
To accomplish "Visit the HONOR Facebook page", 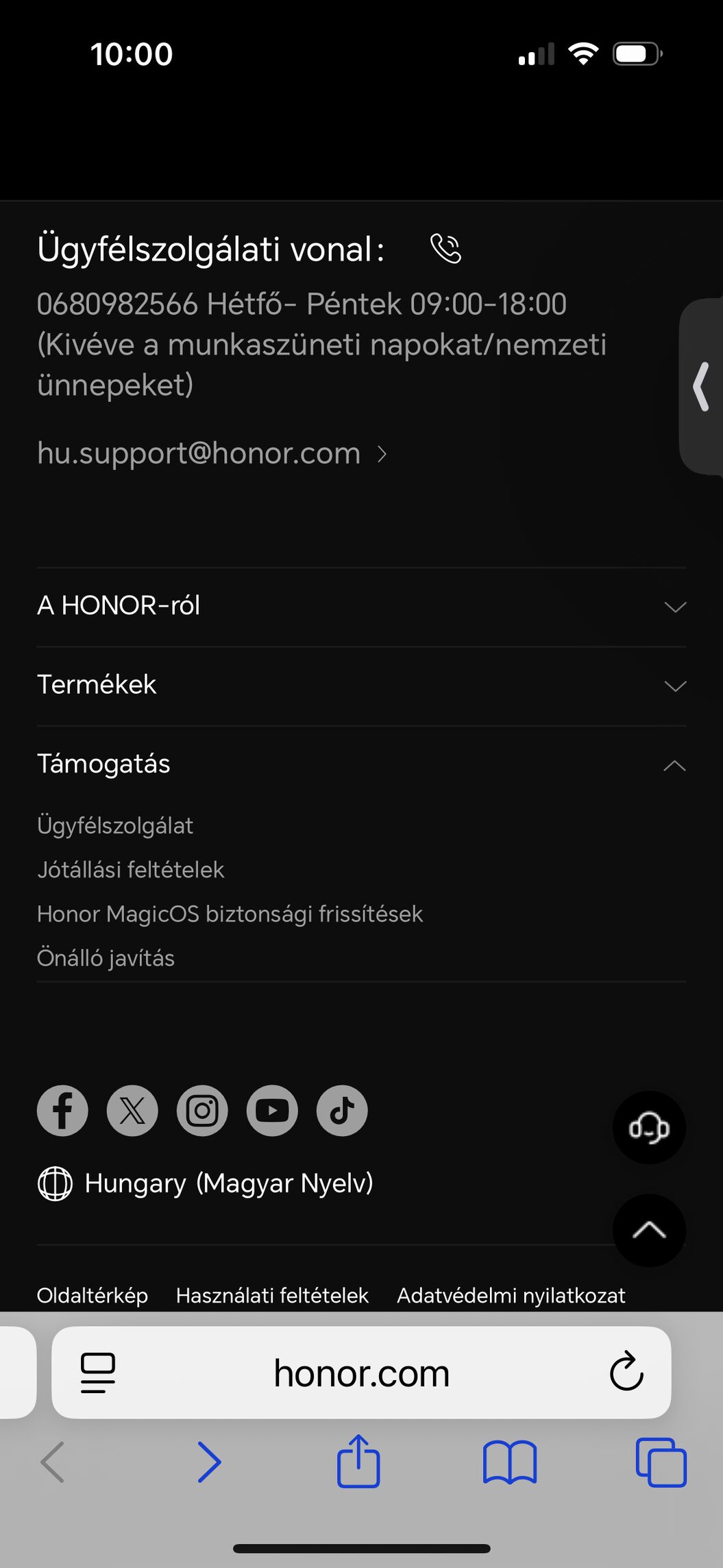I will [x=62, y=1111].
